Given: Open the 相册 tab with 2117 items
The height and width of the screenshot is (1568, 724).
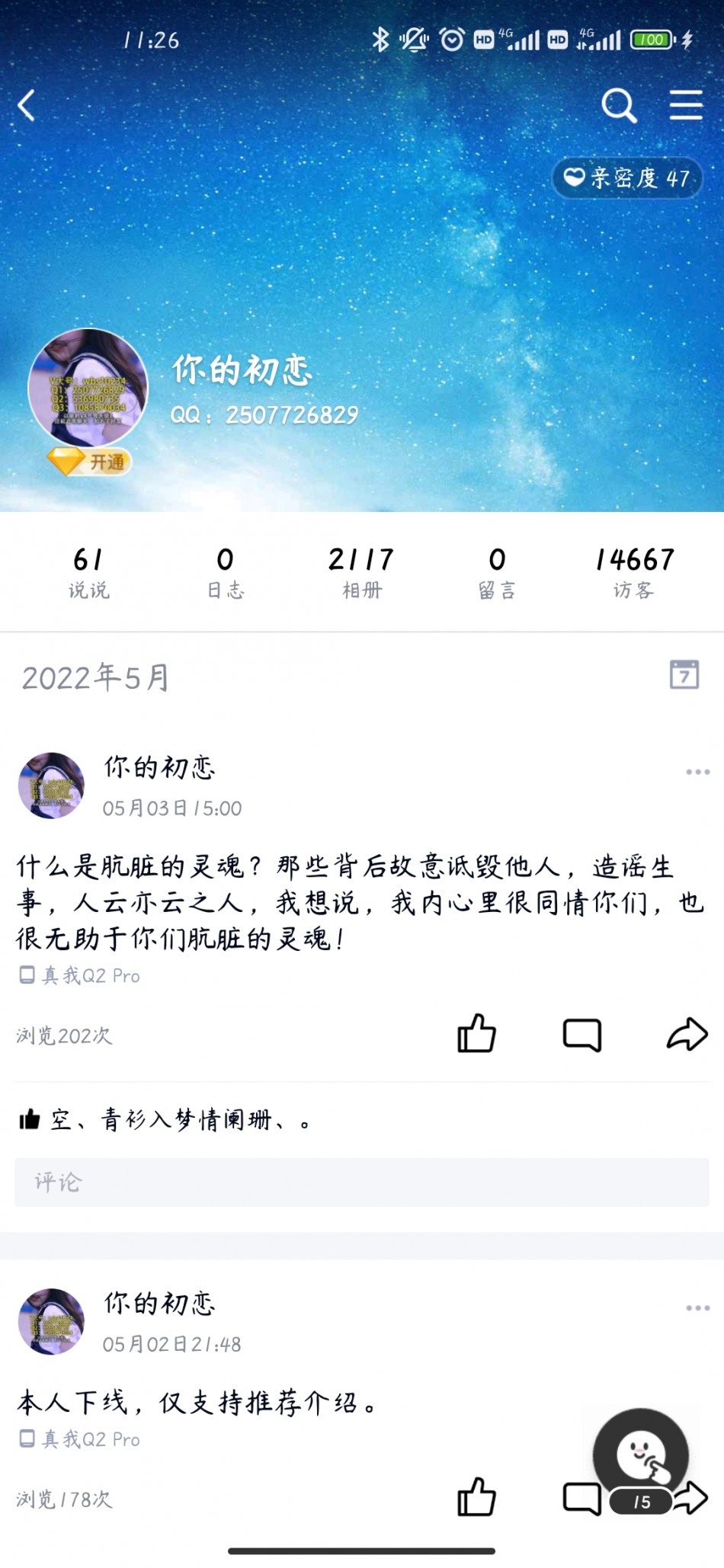Looking at the screenshot, I should (x=361, y=571).
